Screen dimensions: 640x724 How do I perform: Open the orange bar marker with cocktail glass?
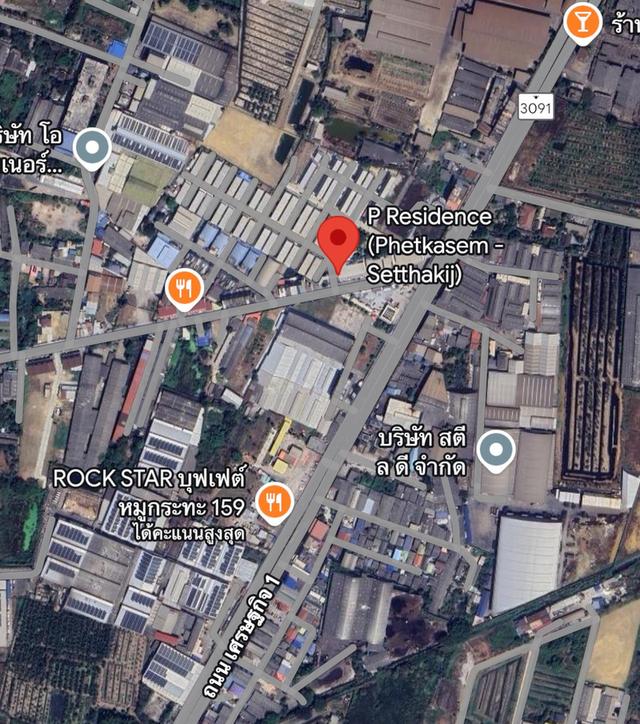click(x=582, y=22)
